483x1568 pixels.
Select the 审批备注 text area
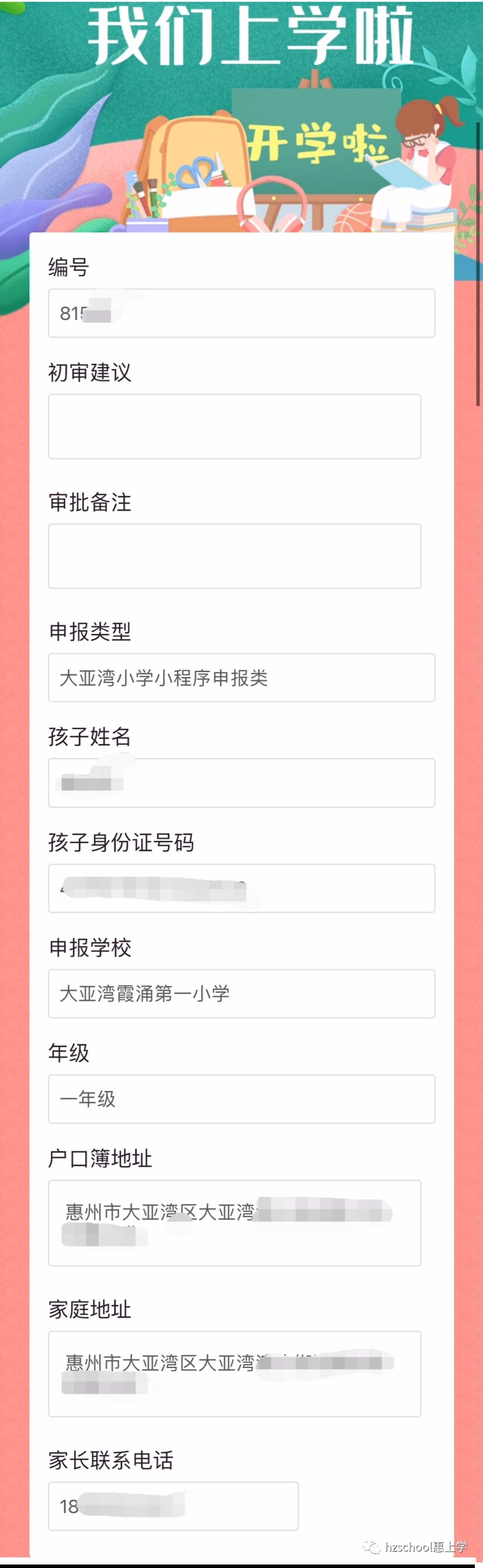point(234,556)
